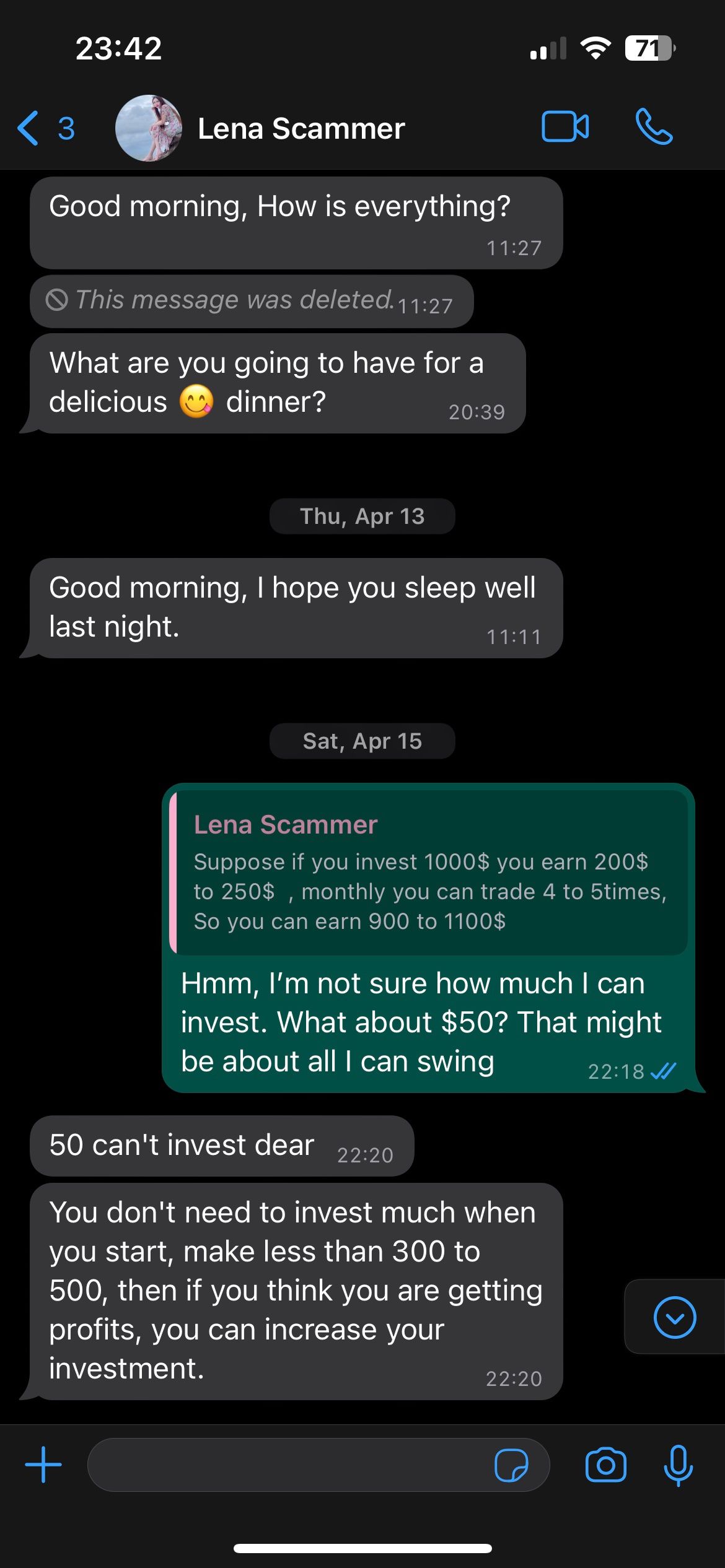Open the sticker picker

click(x=511, y=1465)
